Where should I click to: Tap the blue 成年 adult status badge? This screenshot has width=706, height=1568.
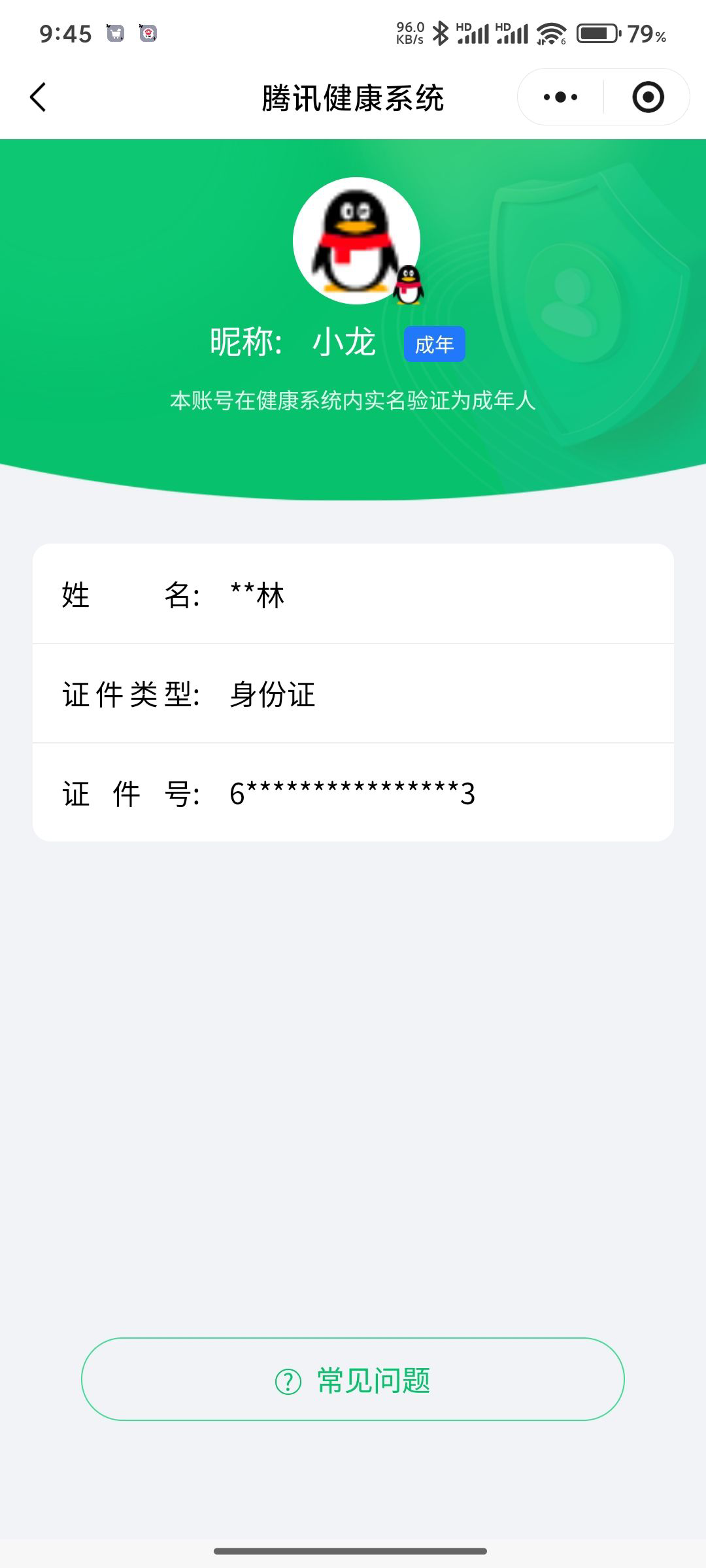pyautogui.click(x=435, y=343)
